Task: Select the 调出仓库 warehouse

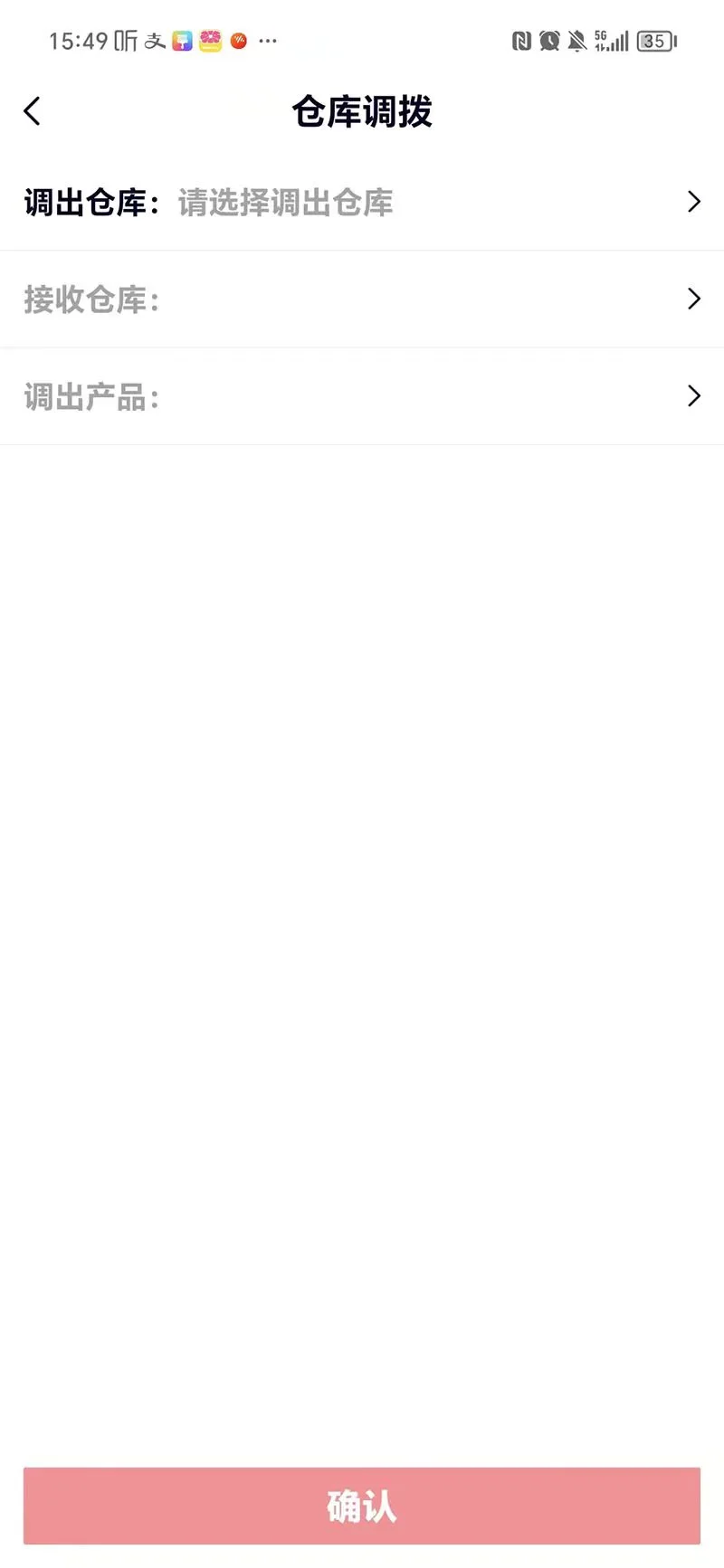Action: [362, 203]
